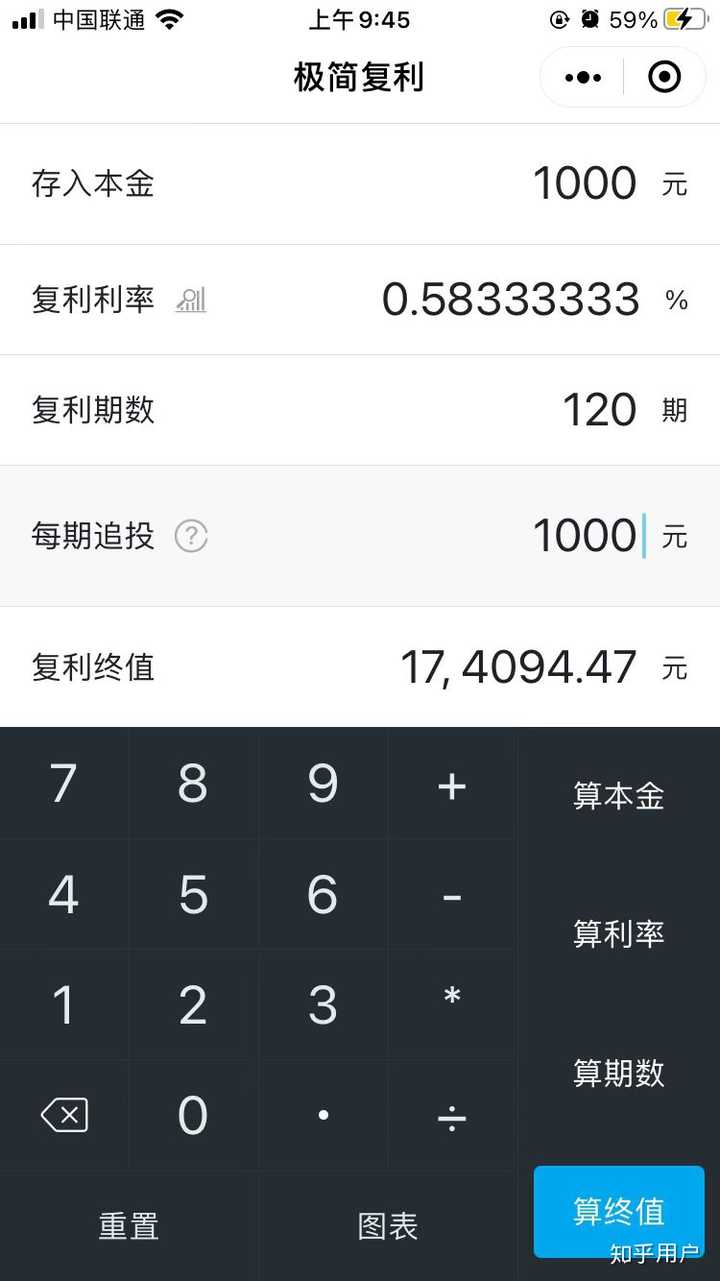Tap the 算终值 calculate final value button
This screenshot has height=1281, width=720.
(x=618, y=1210)
